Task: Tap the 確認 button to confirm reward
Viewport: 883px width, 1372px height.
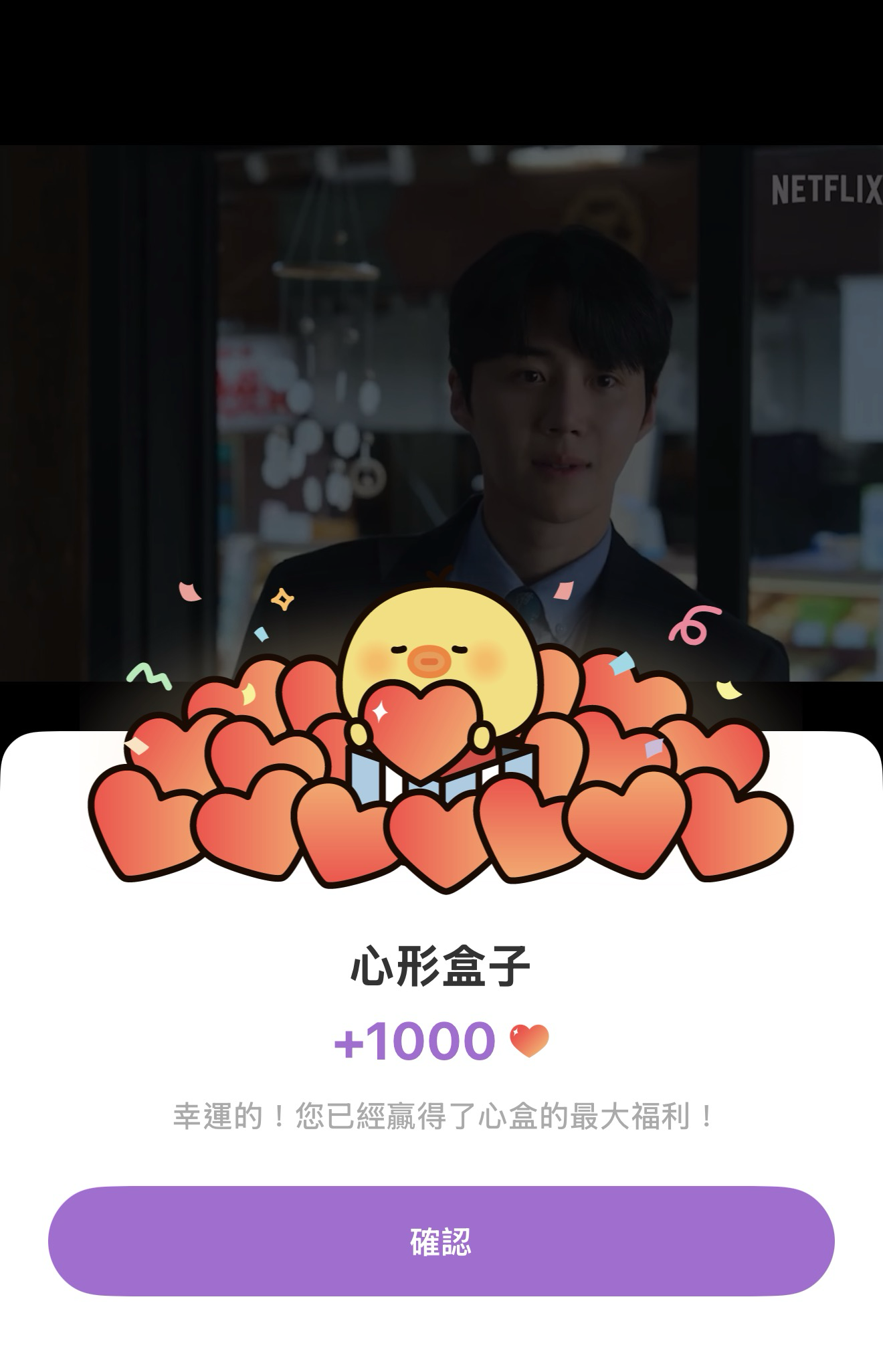Action: point(441,1242)
